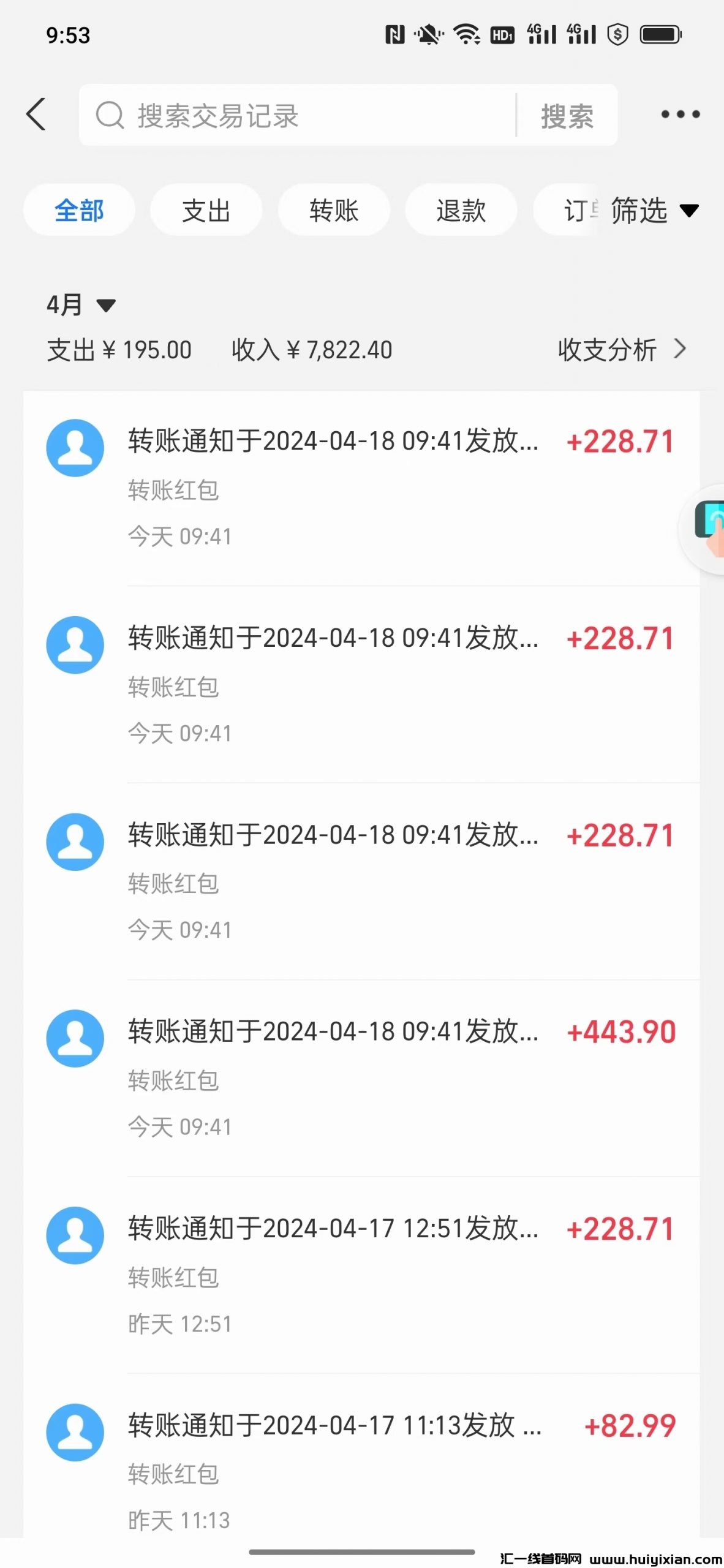Screen dimensions: 724x1568
Task: Switch on the 支出 filter
Action: 206,209
